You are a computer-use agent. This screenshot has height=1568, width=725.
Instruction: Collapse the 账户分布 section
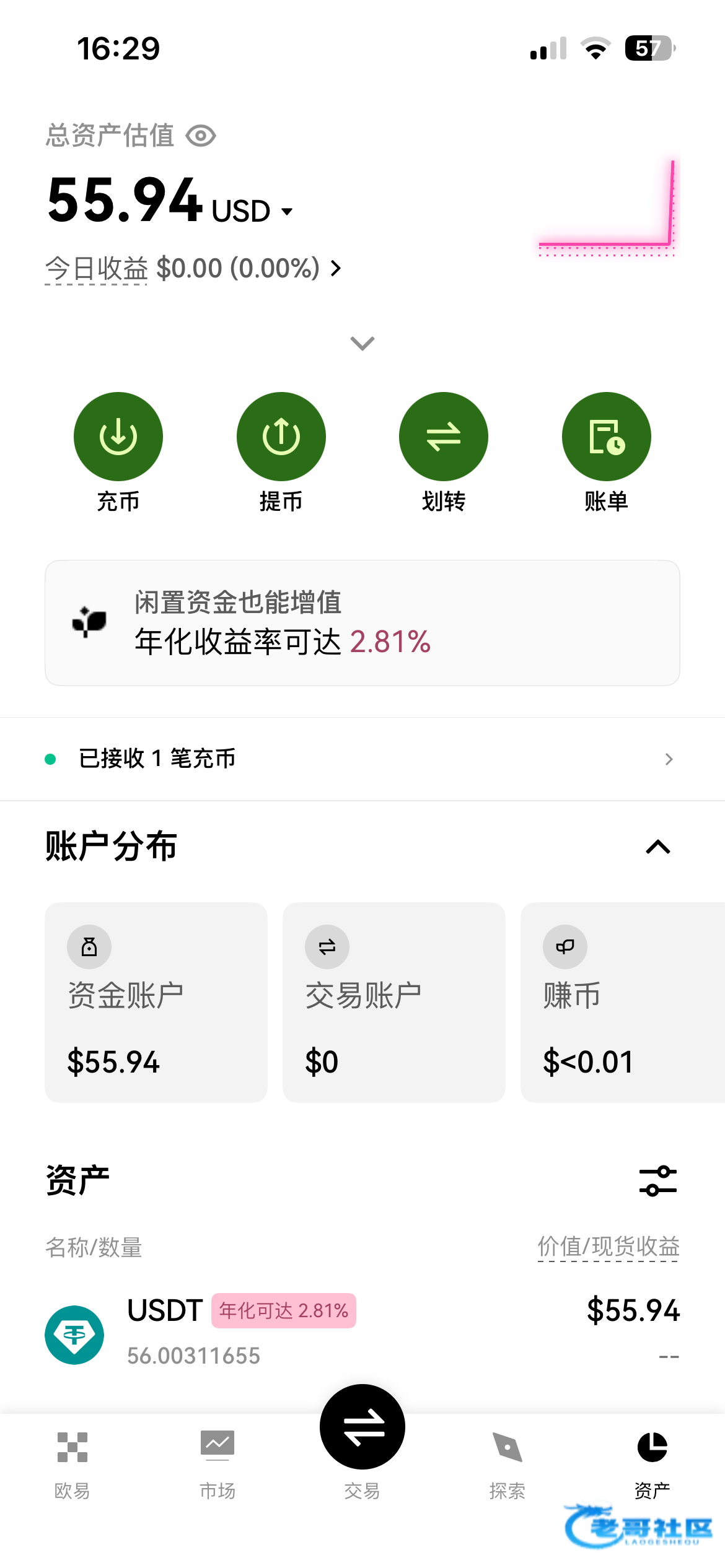click(x=658, y=847)
